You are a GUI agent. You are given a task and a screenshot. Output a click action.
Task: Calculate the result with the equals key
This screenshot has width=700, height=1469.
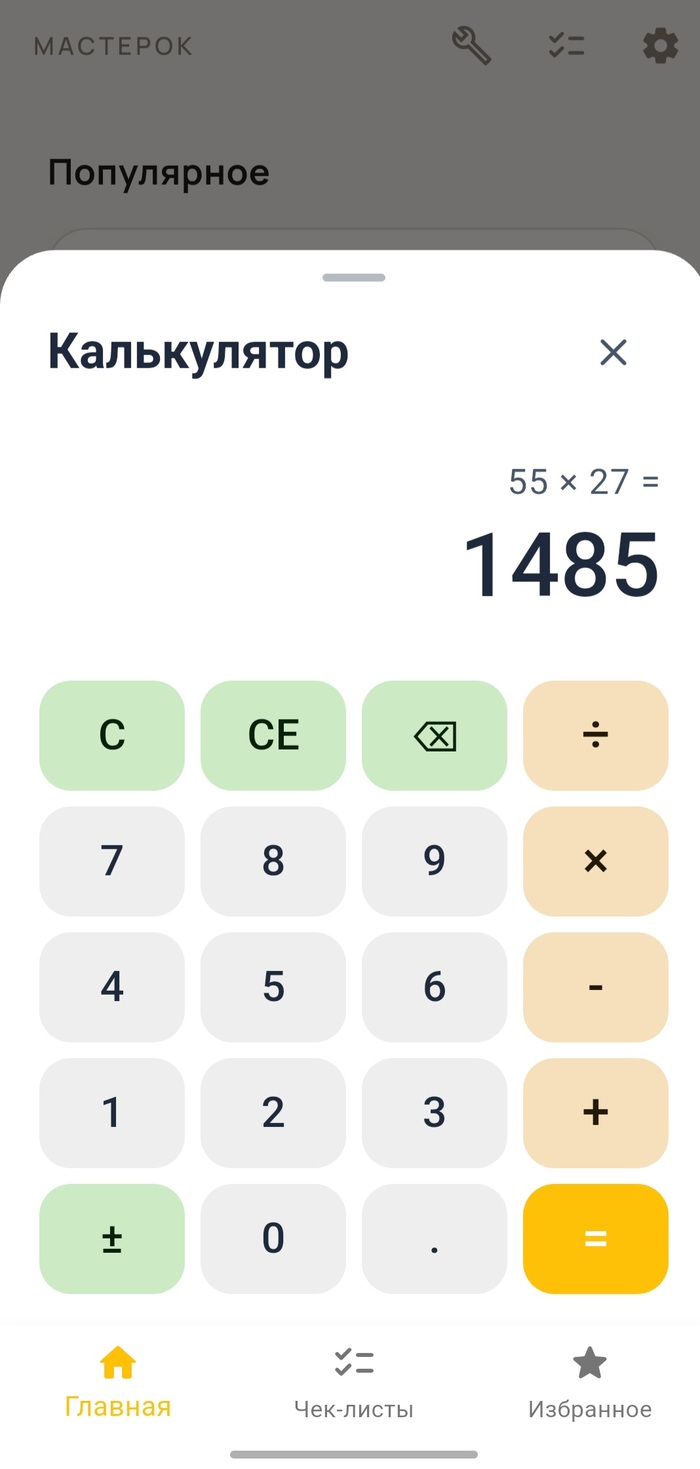pyautogui.click(x=595, y=1239)
